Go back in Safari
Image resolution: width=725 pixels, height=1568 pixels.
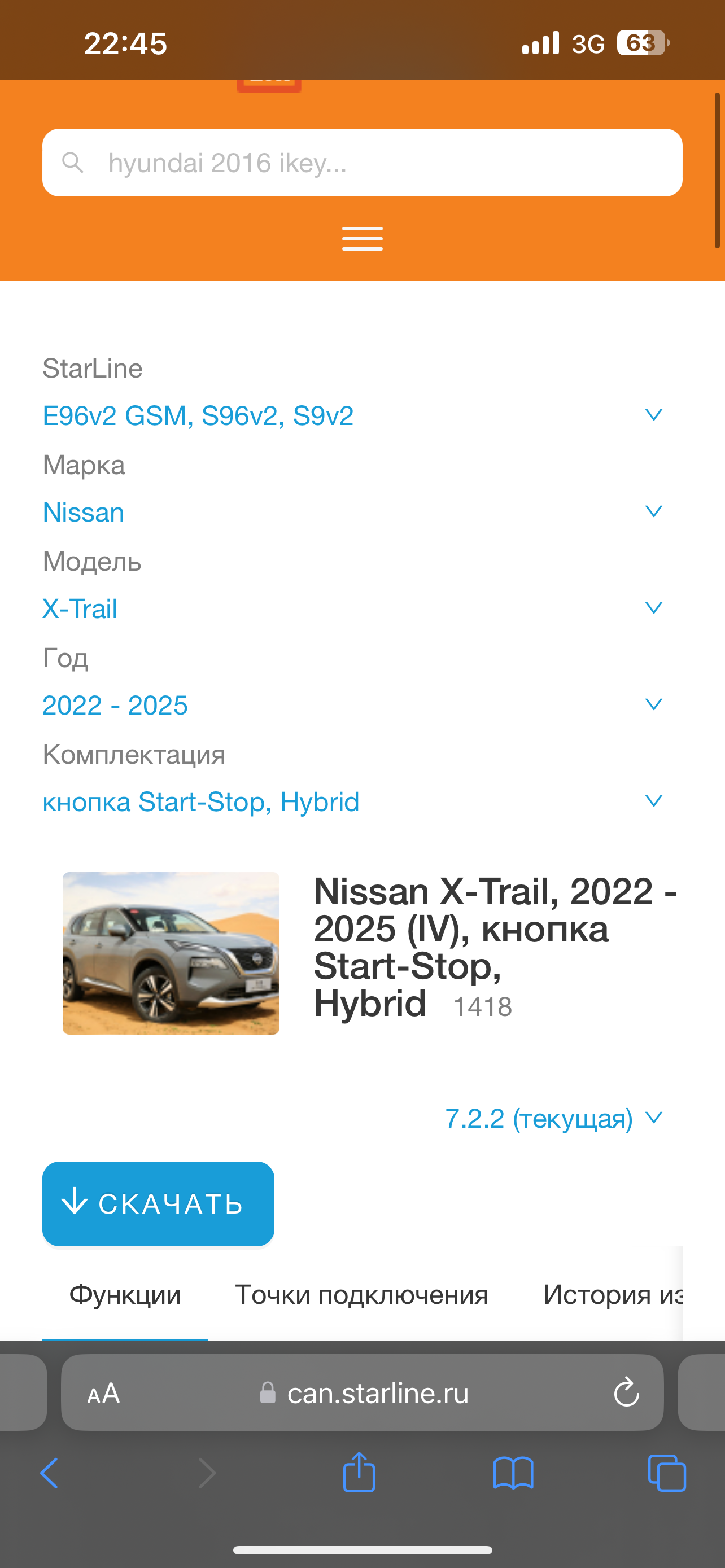click(x=49, y=1473)
